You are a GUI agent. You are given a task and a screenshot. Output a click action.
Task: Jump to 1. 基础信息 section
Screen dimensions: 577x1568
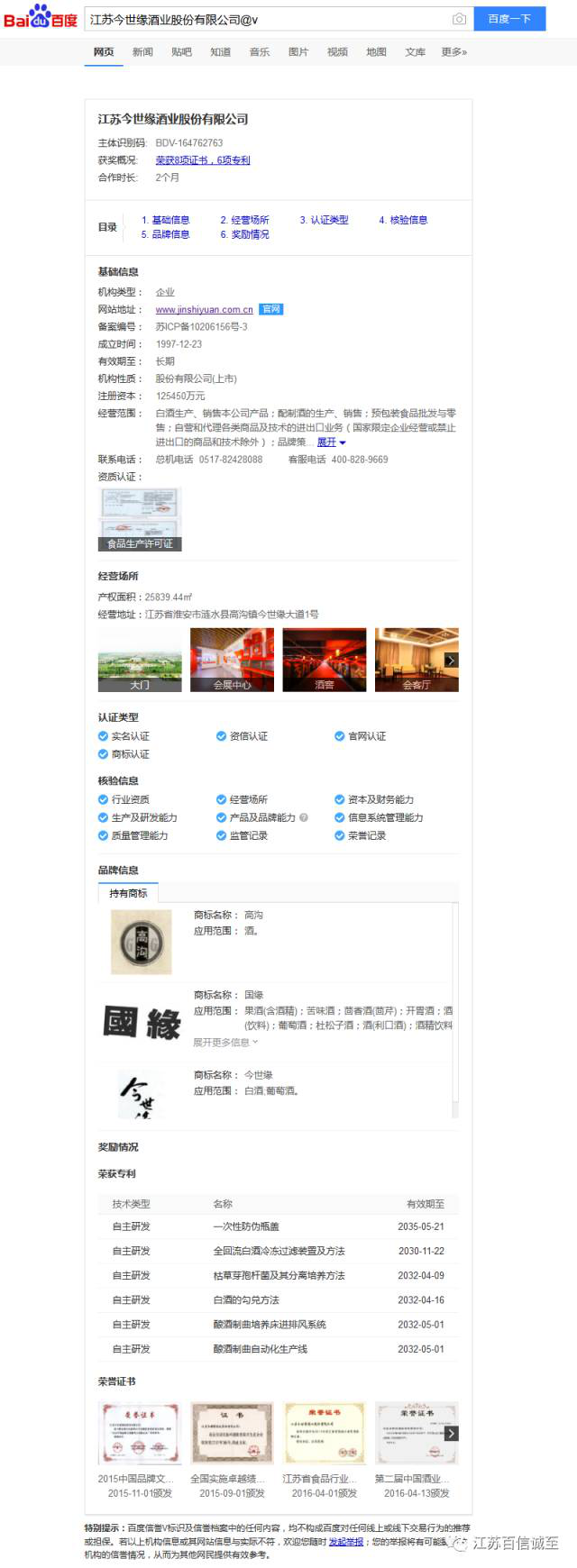pyautogui.click(x=166, y=220)
